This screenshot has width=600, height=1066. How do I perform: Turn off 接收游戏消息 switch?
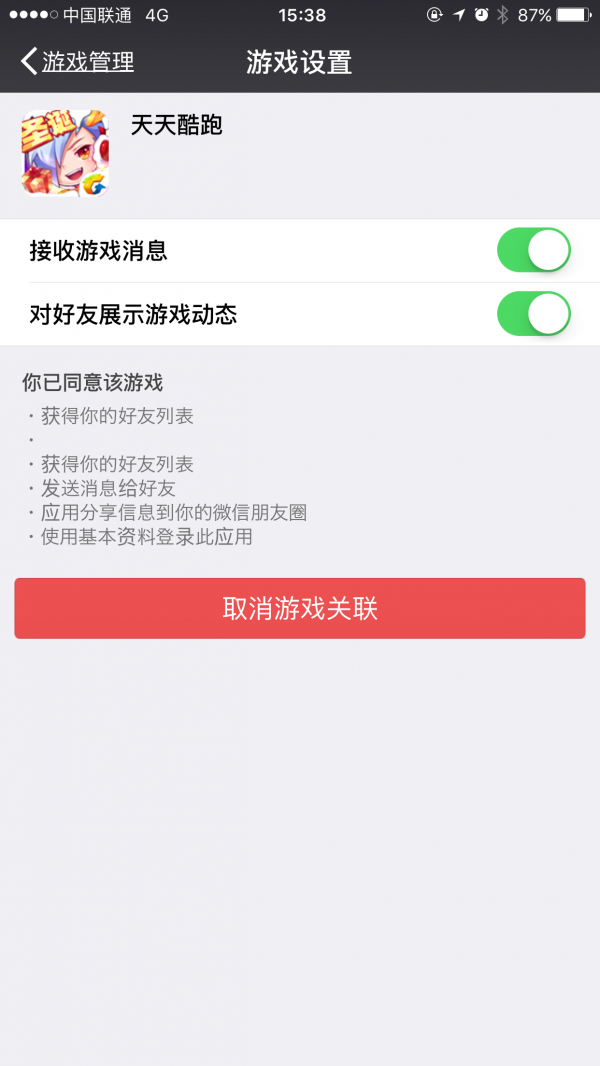pyautogui.click(x=533, y=250)
